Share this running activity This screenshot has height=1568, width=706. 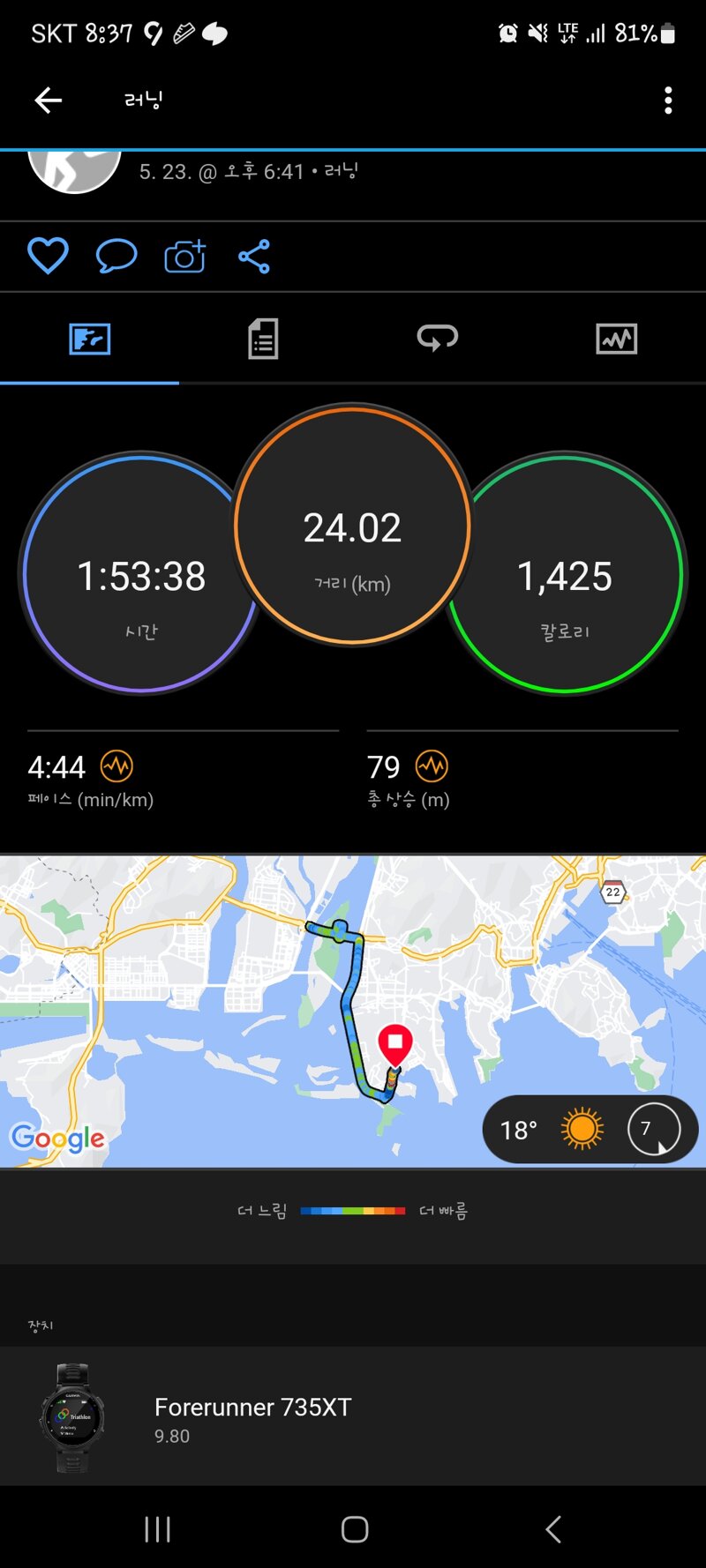coord(254,257)
